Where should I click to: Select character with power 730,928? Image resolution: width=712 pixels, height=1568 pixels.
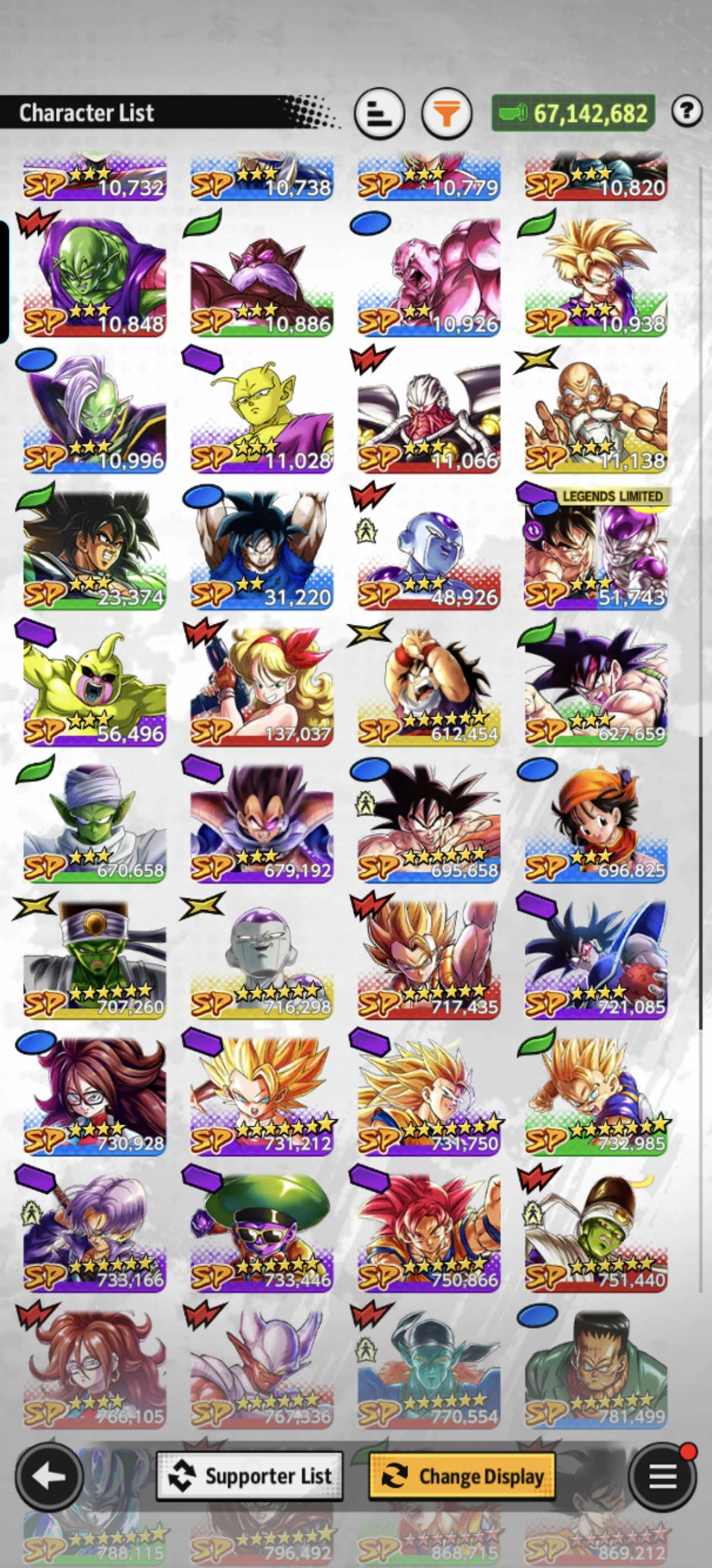click(95, 1096)
